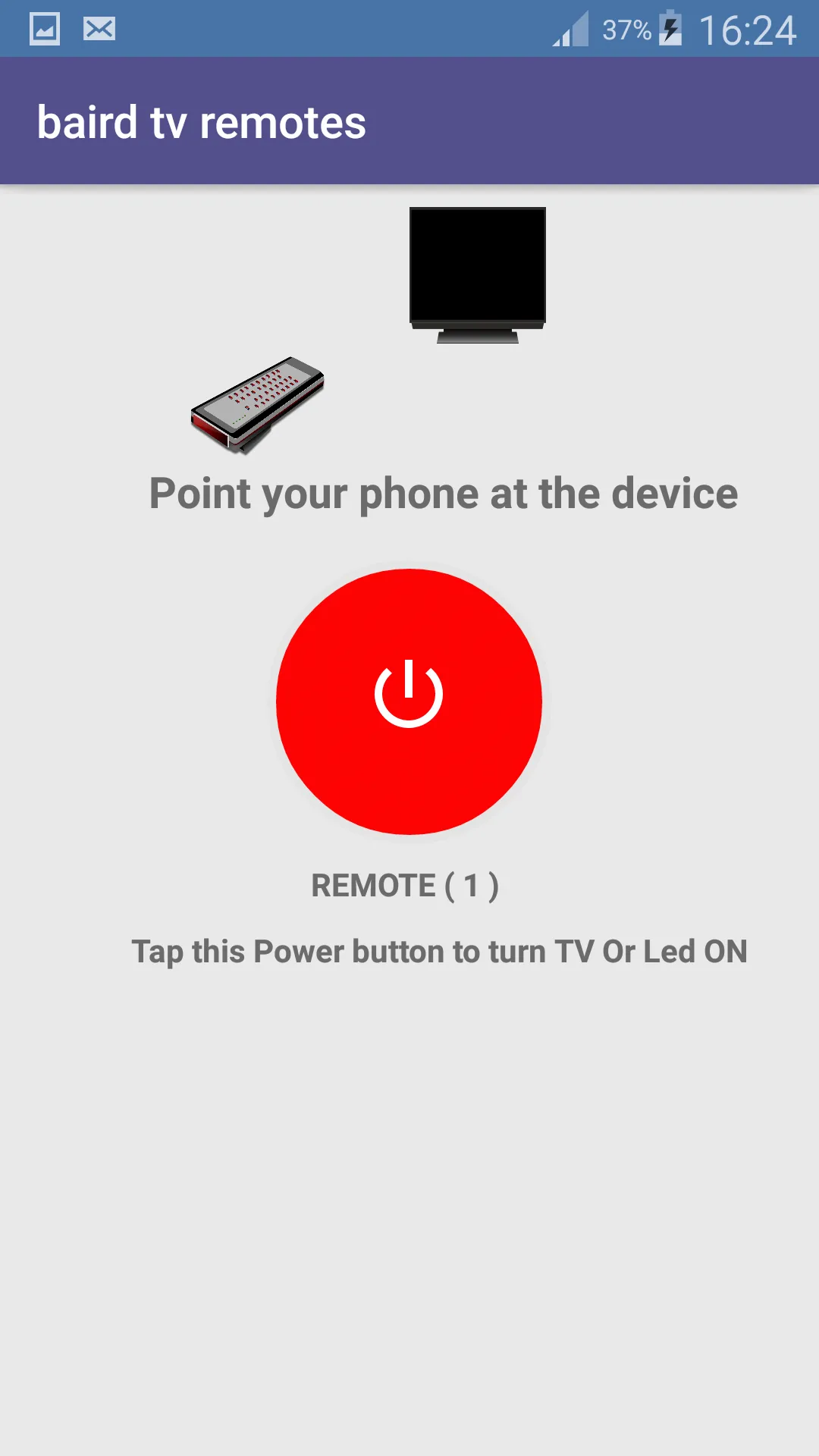The width and height of the screenshot is (819, 1456).
Task: Tap the remote control graphic
Action: (x=258, y=402)
